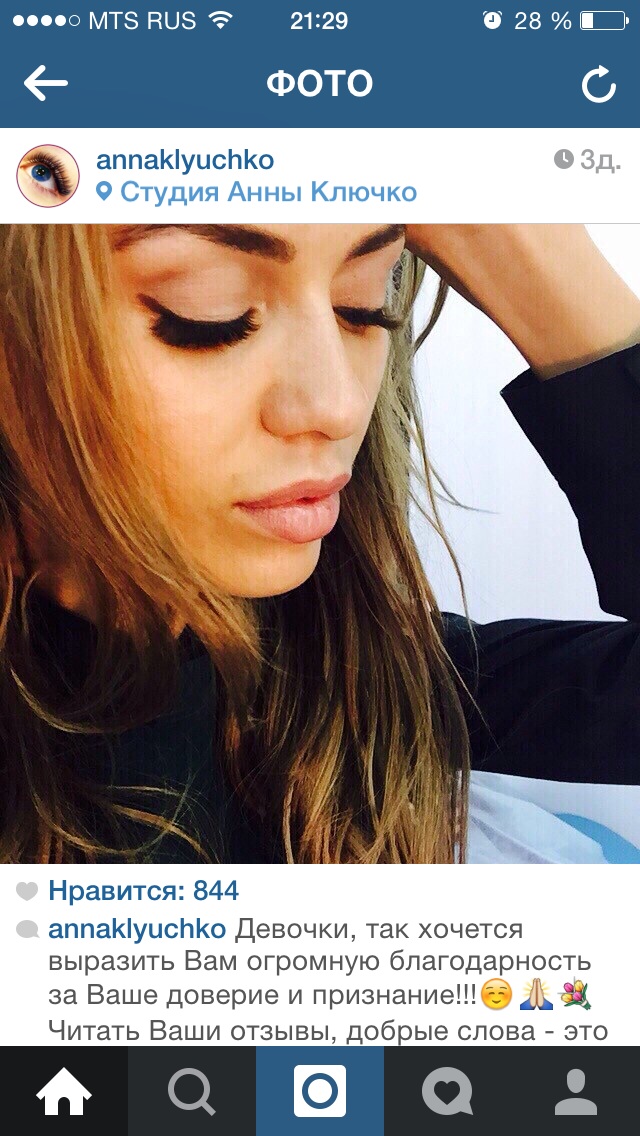Refresh the photo page

599,85
